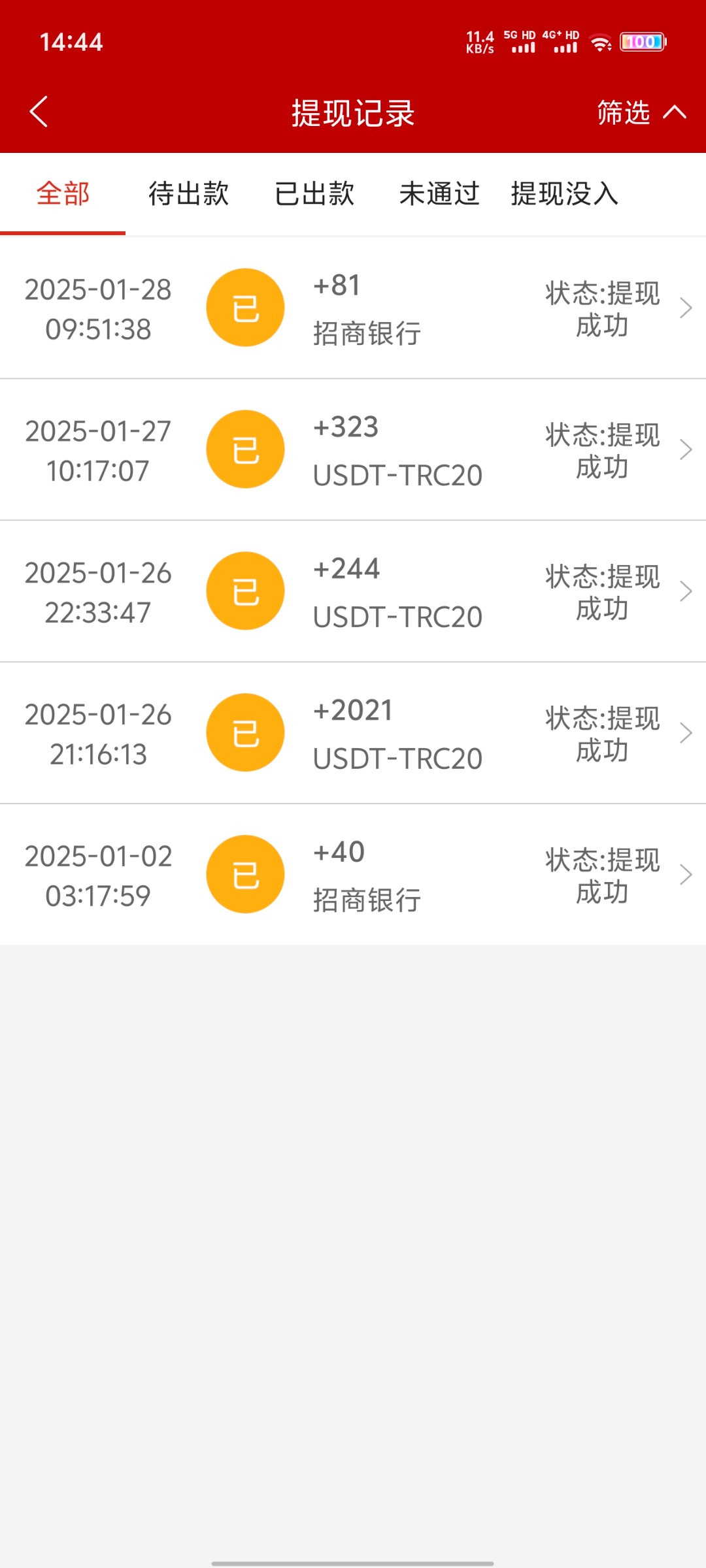The height and width of the screenshot is (1568, 706).
Task: Switch to the 待出款 tab
Action: [188, 194]
